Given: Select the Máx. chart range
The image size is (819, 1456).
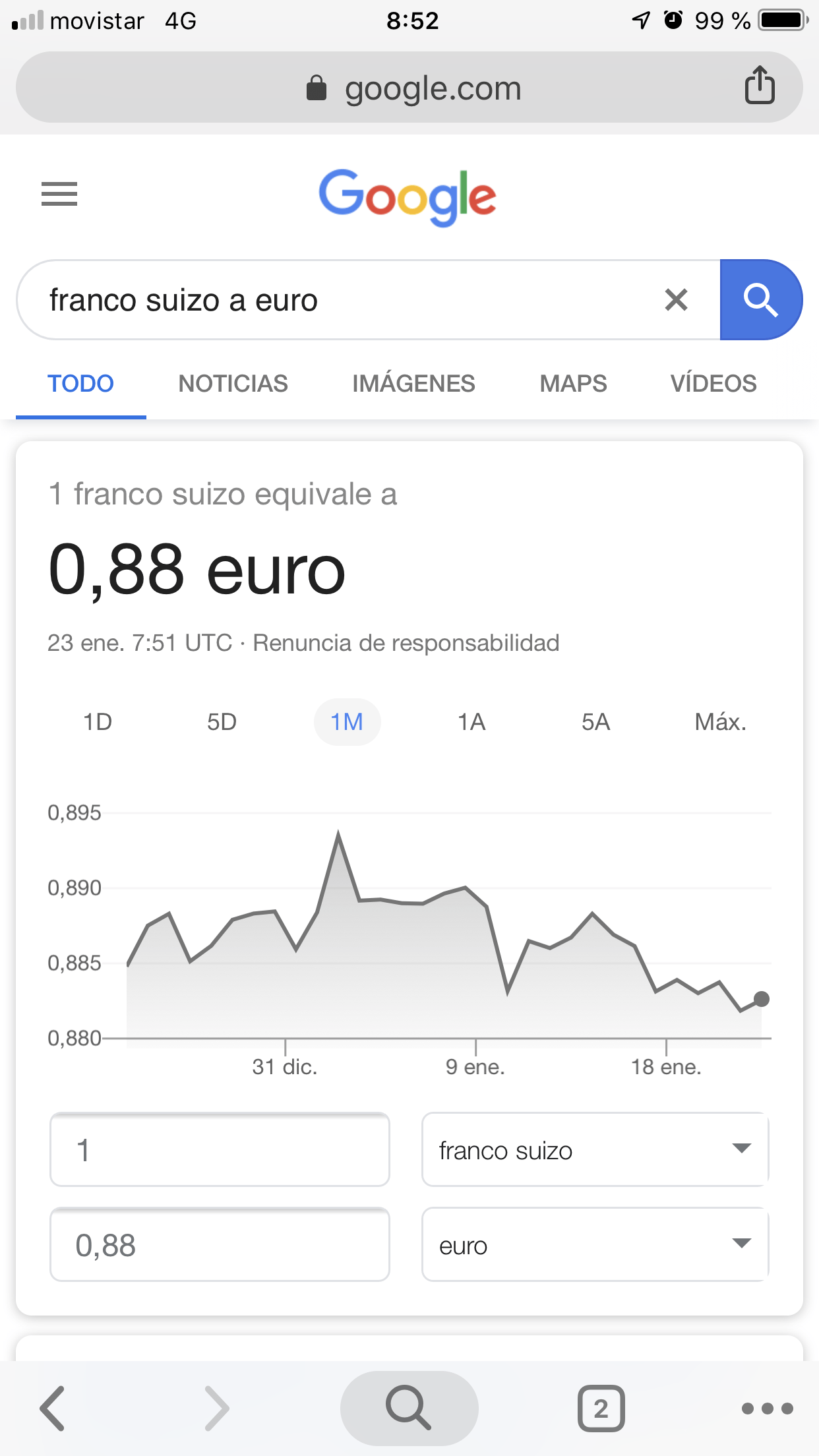Looking at the screenshot, I should tap(720, 722).
